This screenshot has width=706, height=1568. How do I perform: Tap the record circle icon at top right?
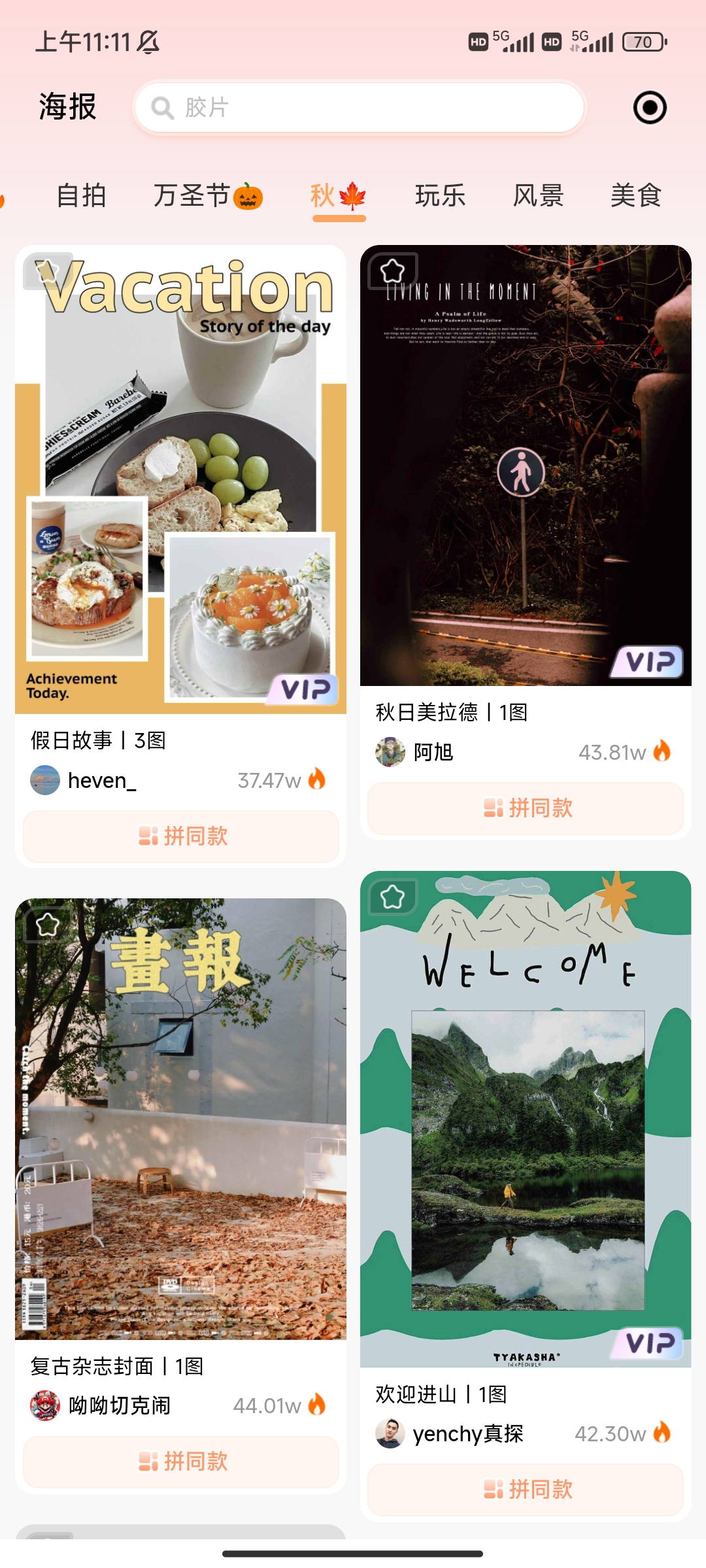[x=650, y=108]
